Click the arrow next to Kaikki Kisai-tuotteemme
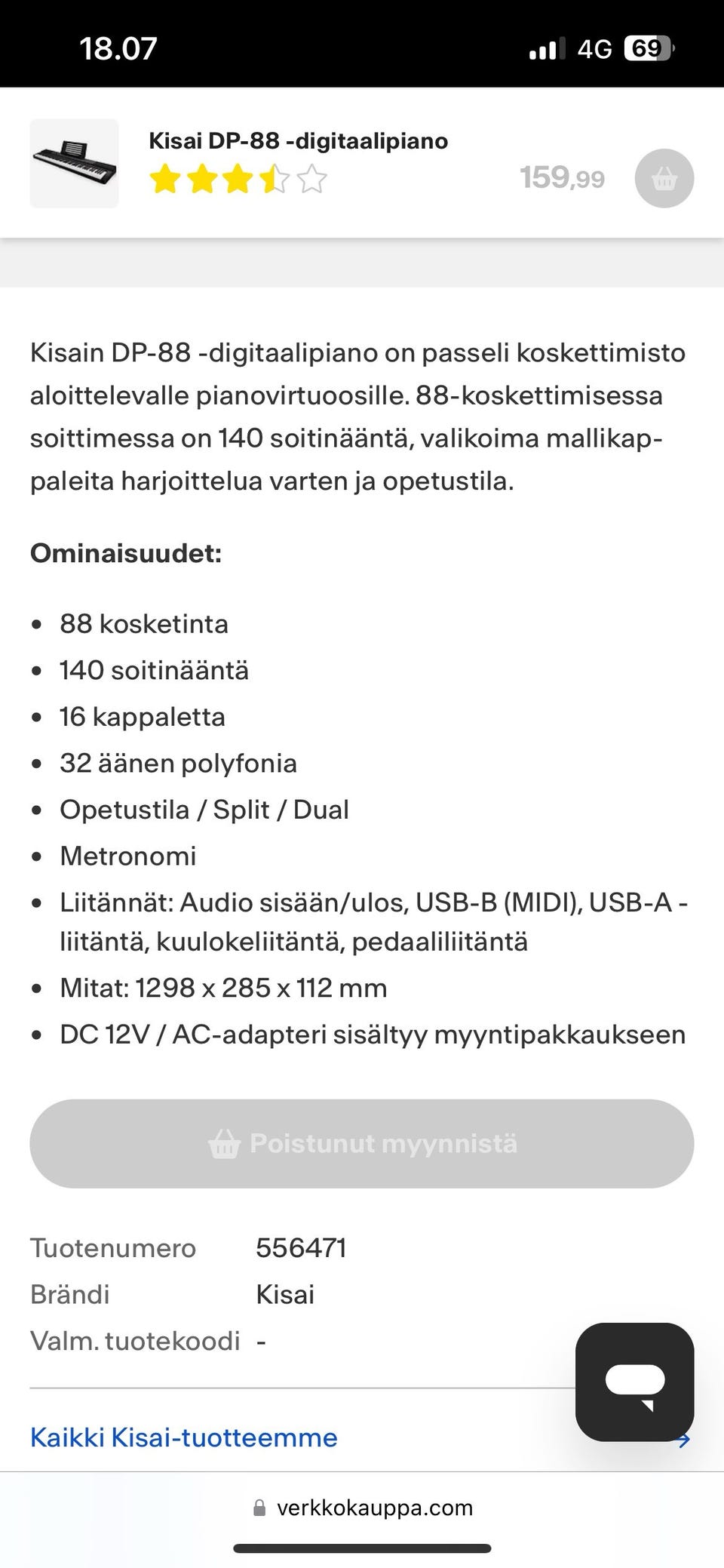 (x=685, y=1438)
